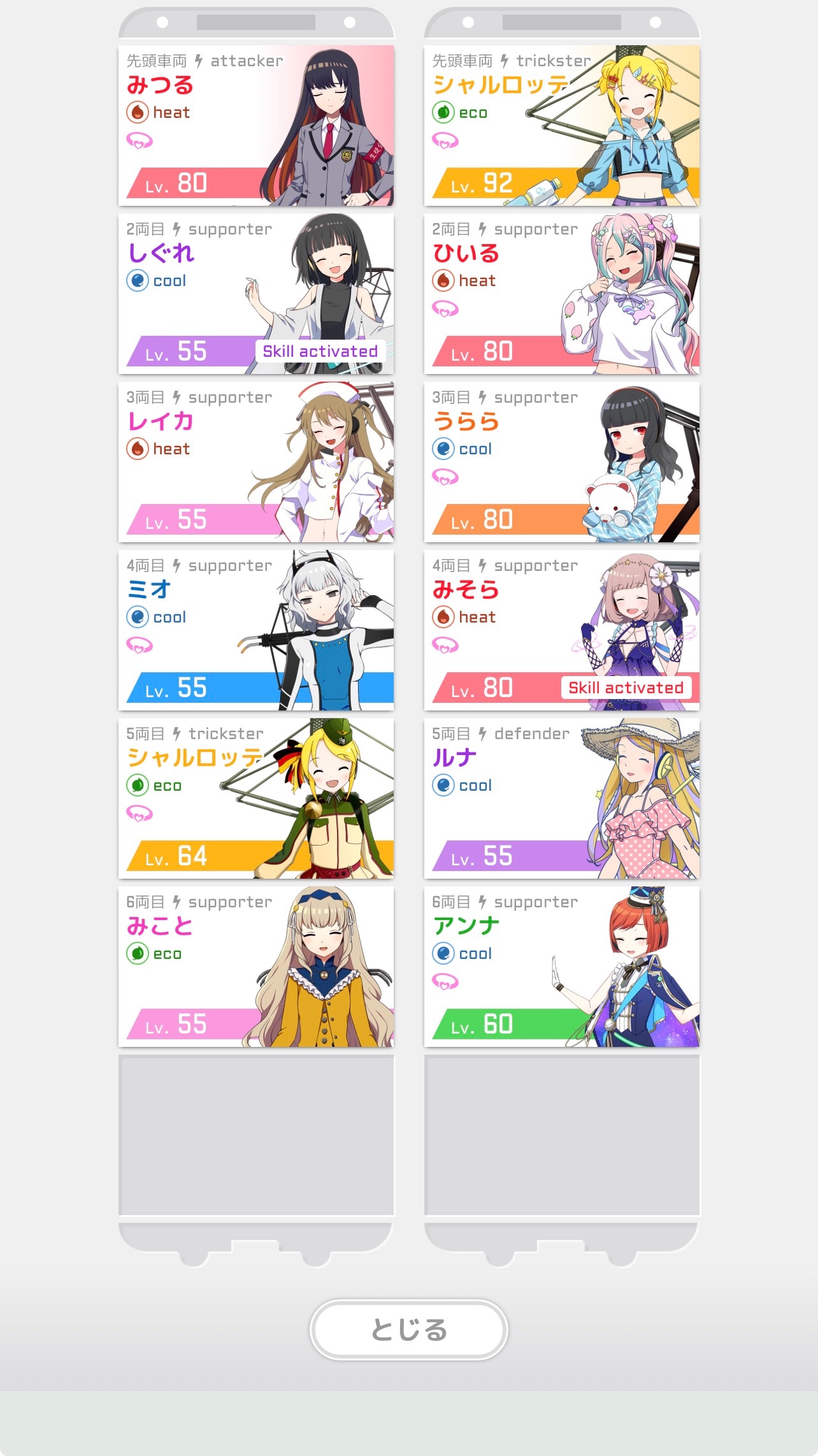This screenshot has width=818, height=1456.
Task: Open みつる attacker card Lv. 80
Action: [x=256, y=126]
